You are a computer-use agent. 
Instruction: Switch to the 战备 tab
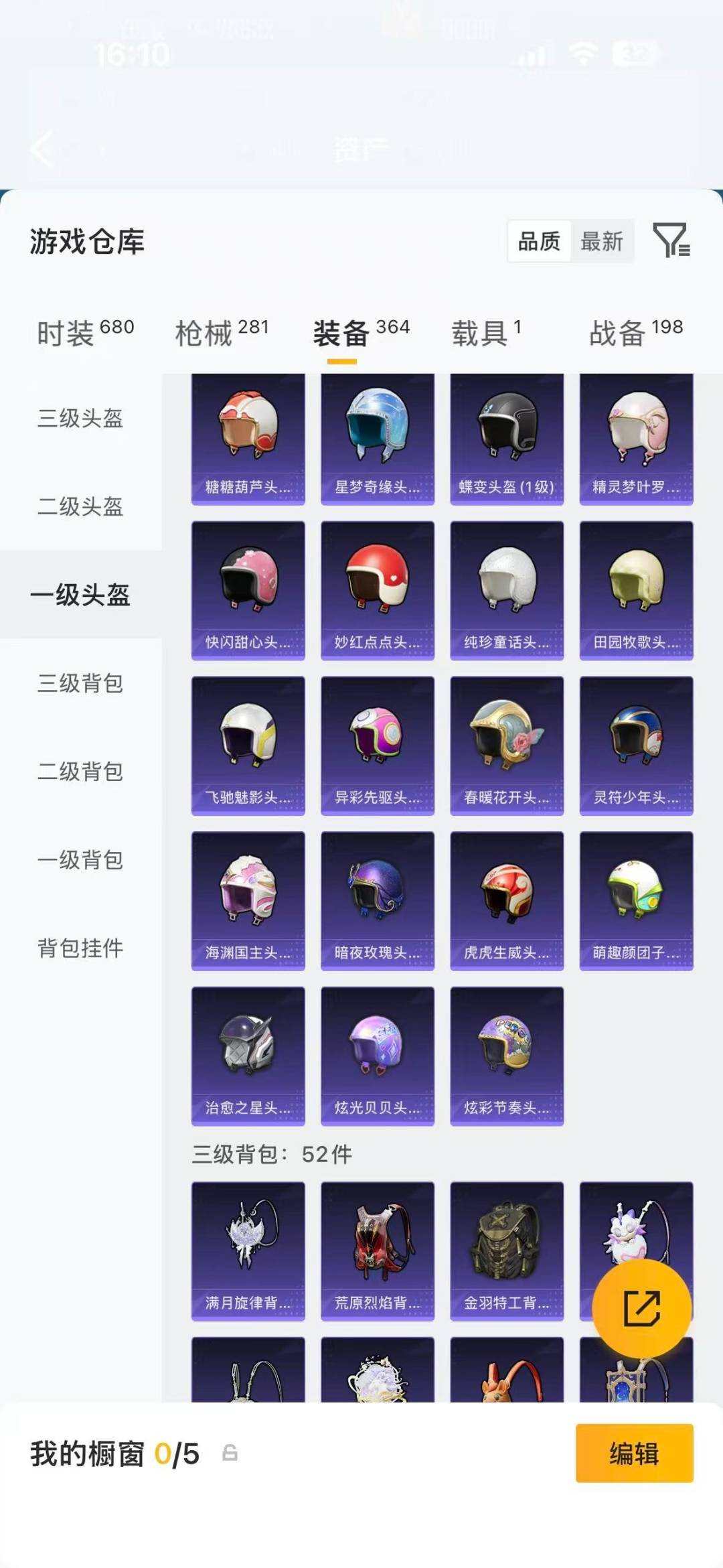(636, 333)
